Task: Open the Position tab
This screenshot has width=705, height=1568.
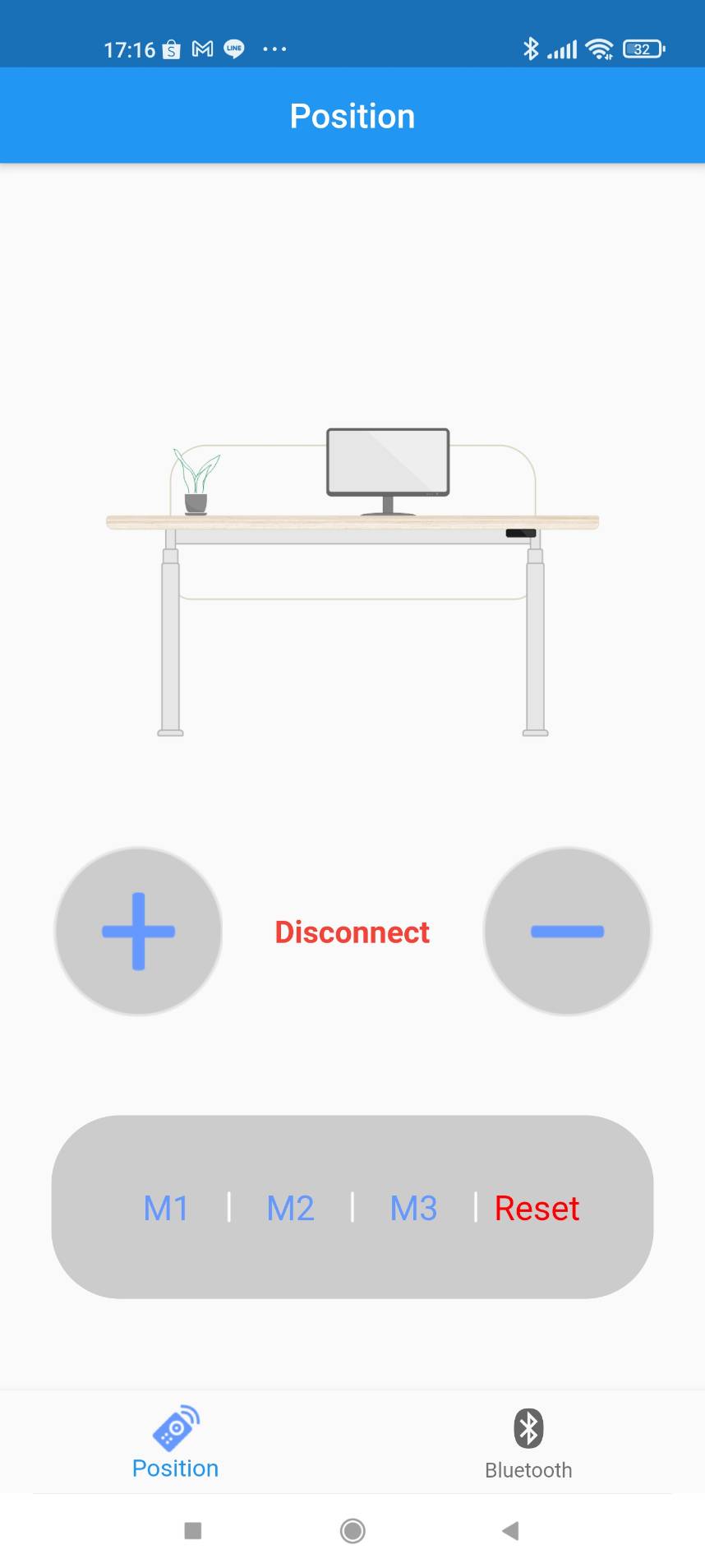Action: coord(175,1443)
